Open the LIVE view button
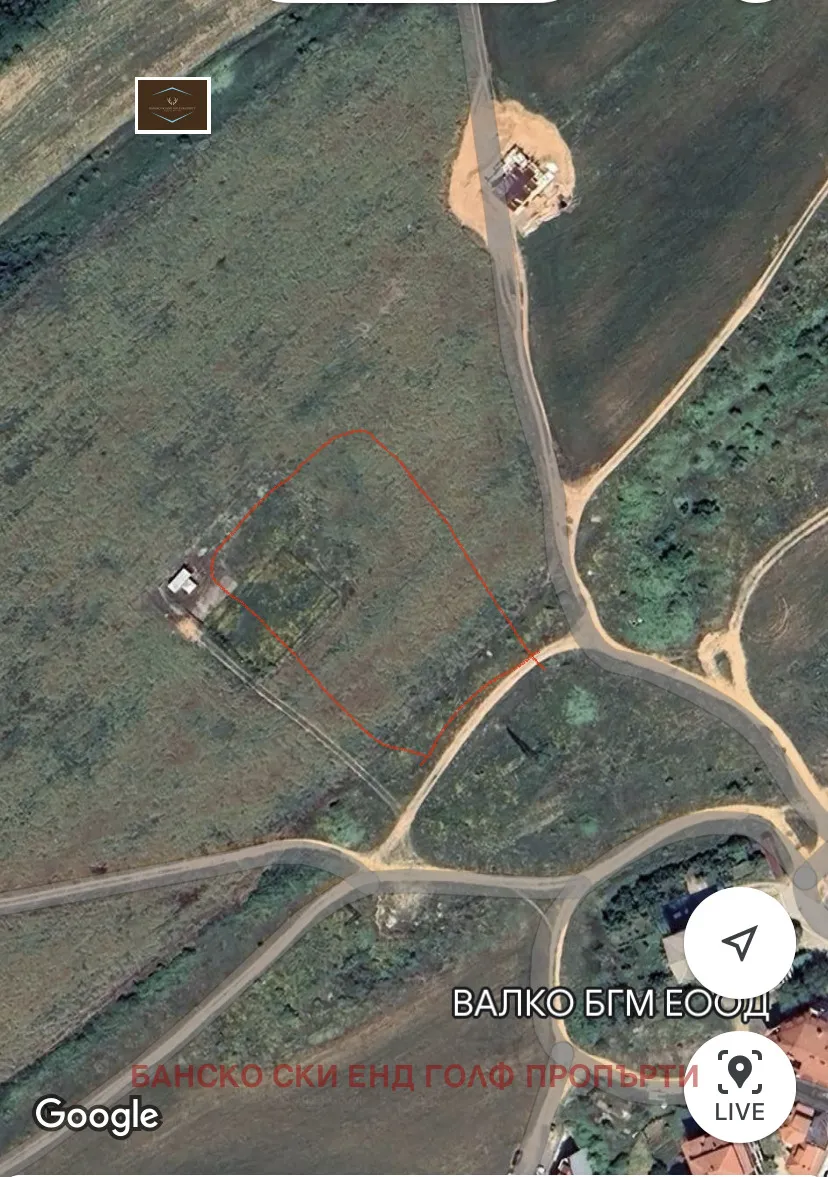Screen dimensions: 828x1177 [739, 1086]
